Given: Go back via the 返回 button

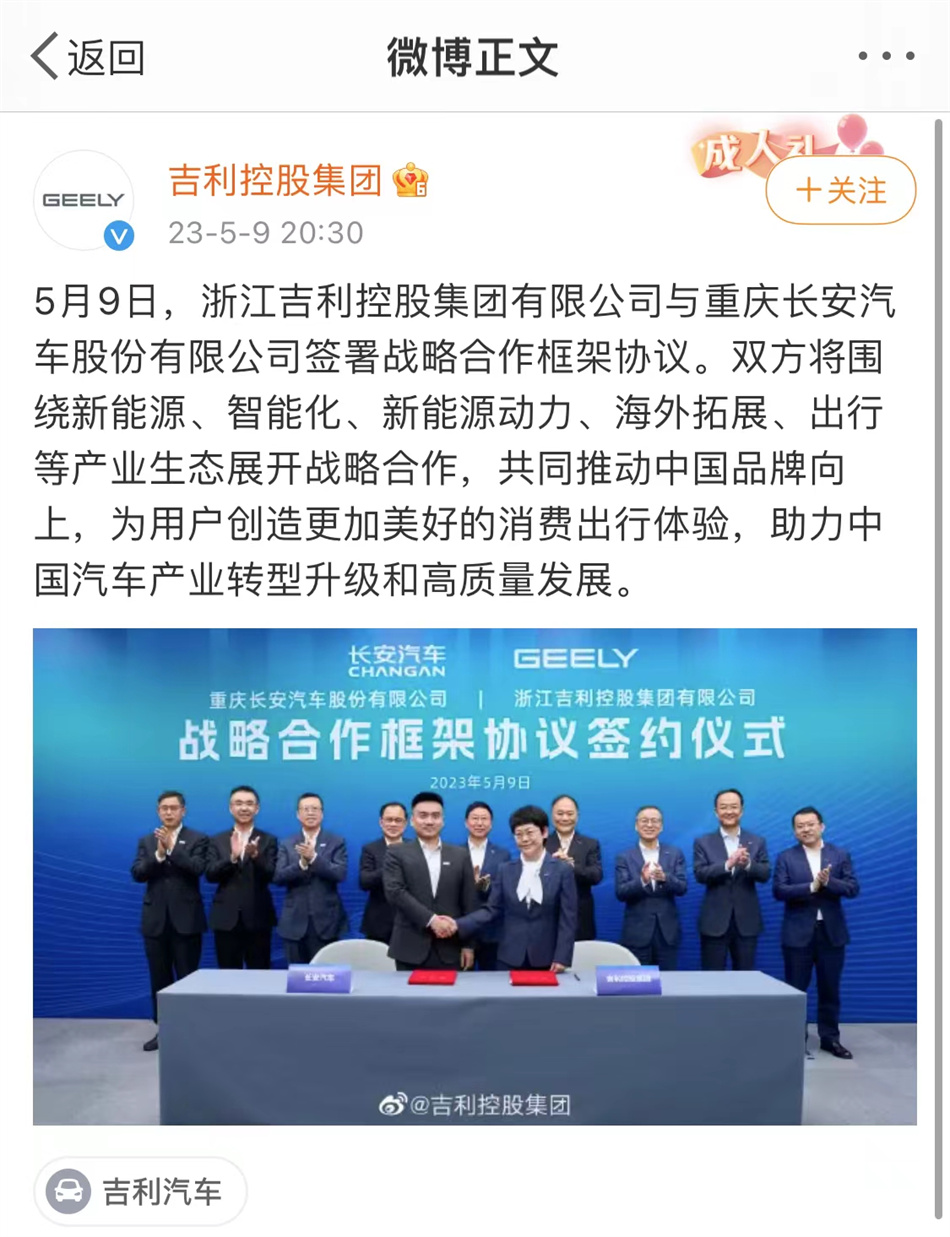Looking at the screenshot, I should pos(88,57).
